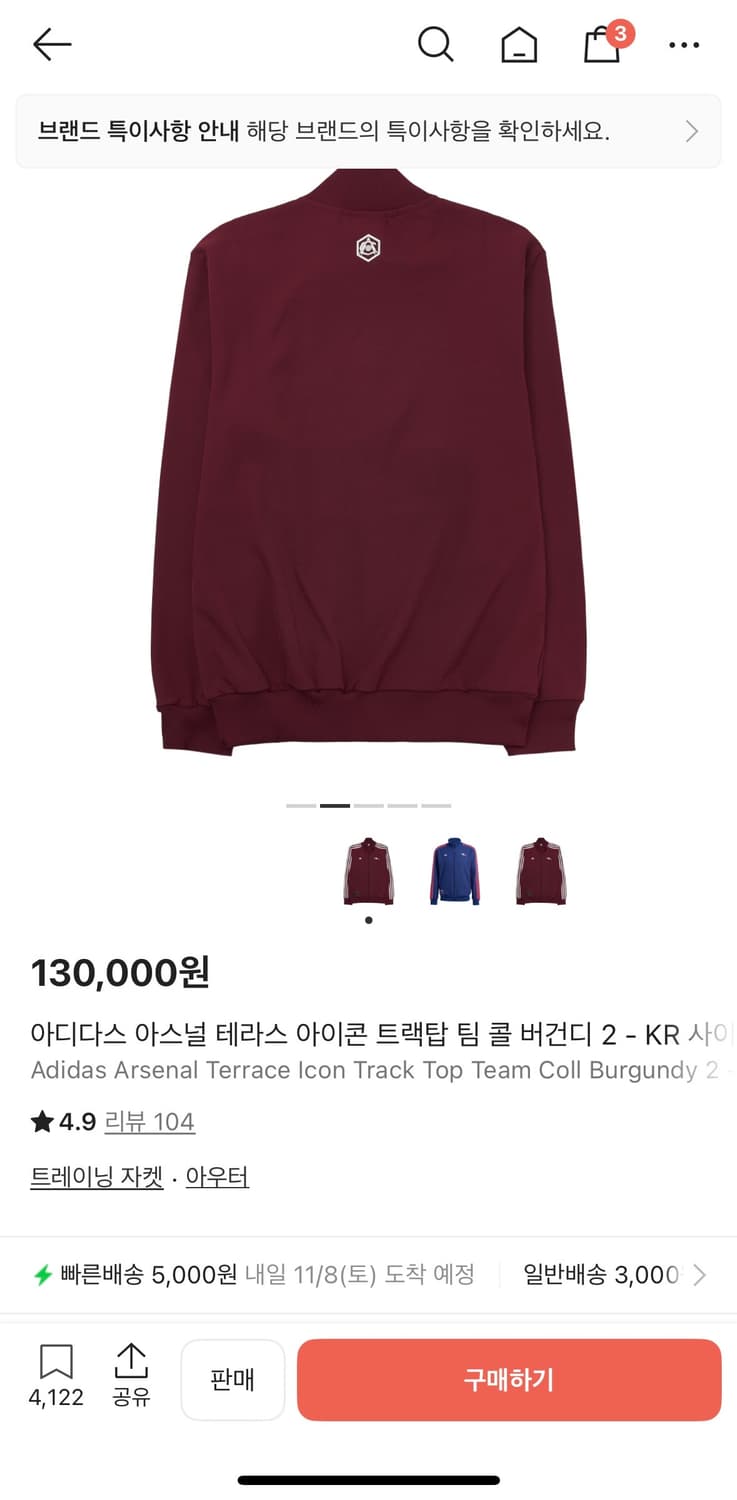Open the more options ellipsis menu
737x1500 pixels.
point(684,45)
